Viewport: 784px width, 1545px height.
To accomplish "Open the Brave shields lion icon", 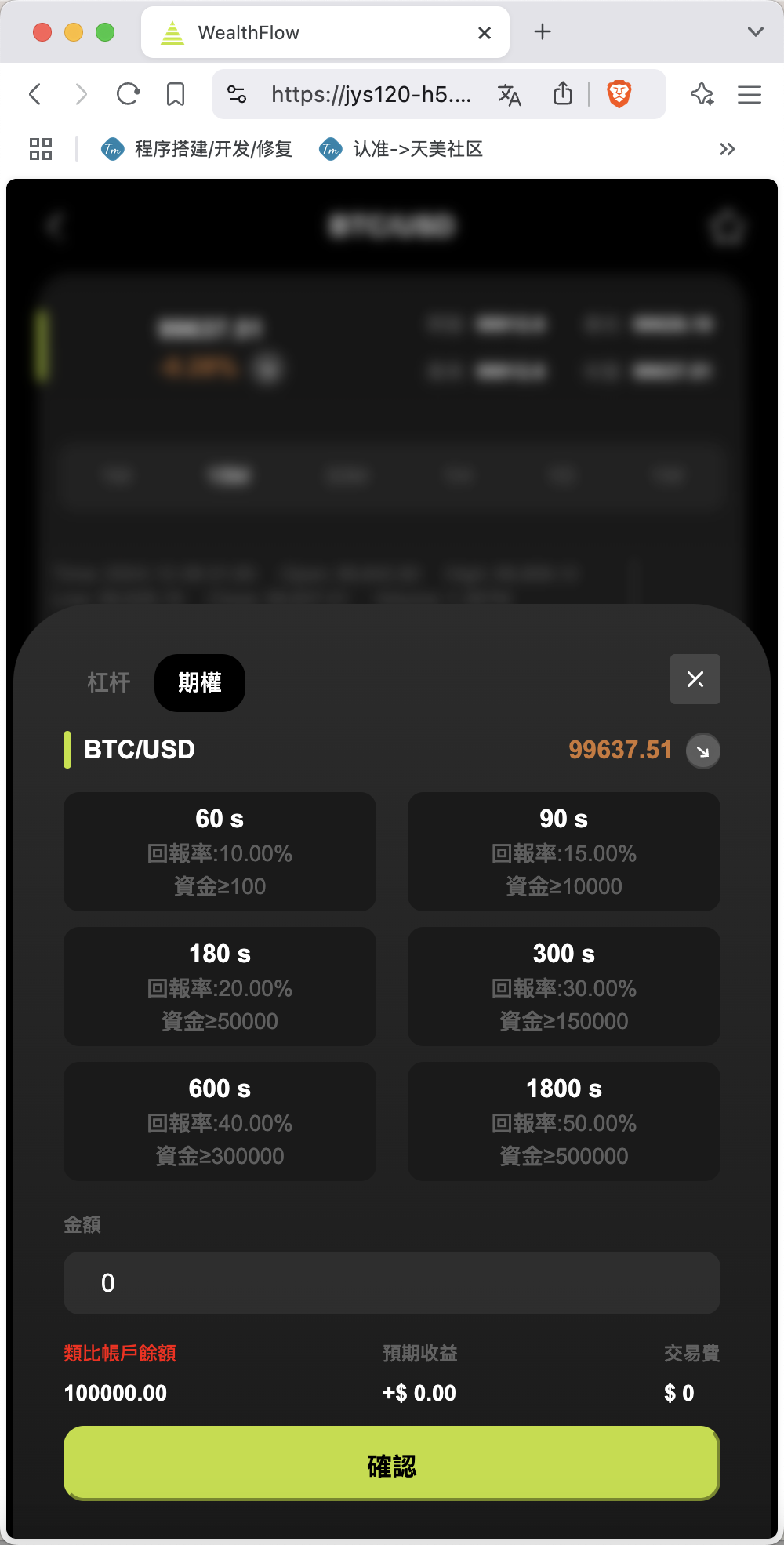I will tap(619, 95).
